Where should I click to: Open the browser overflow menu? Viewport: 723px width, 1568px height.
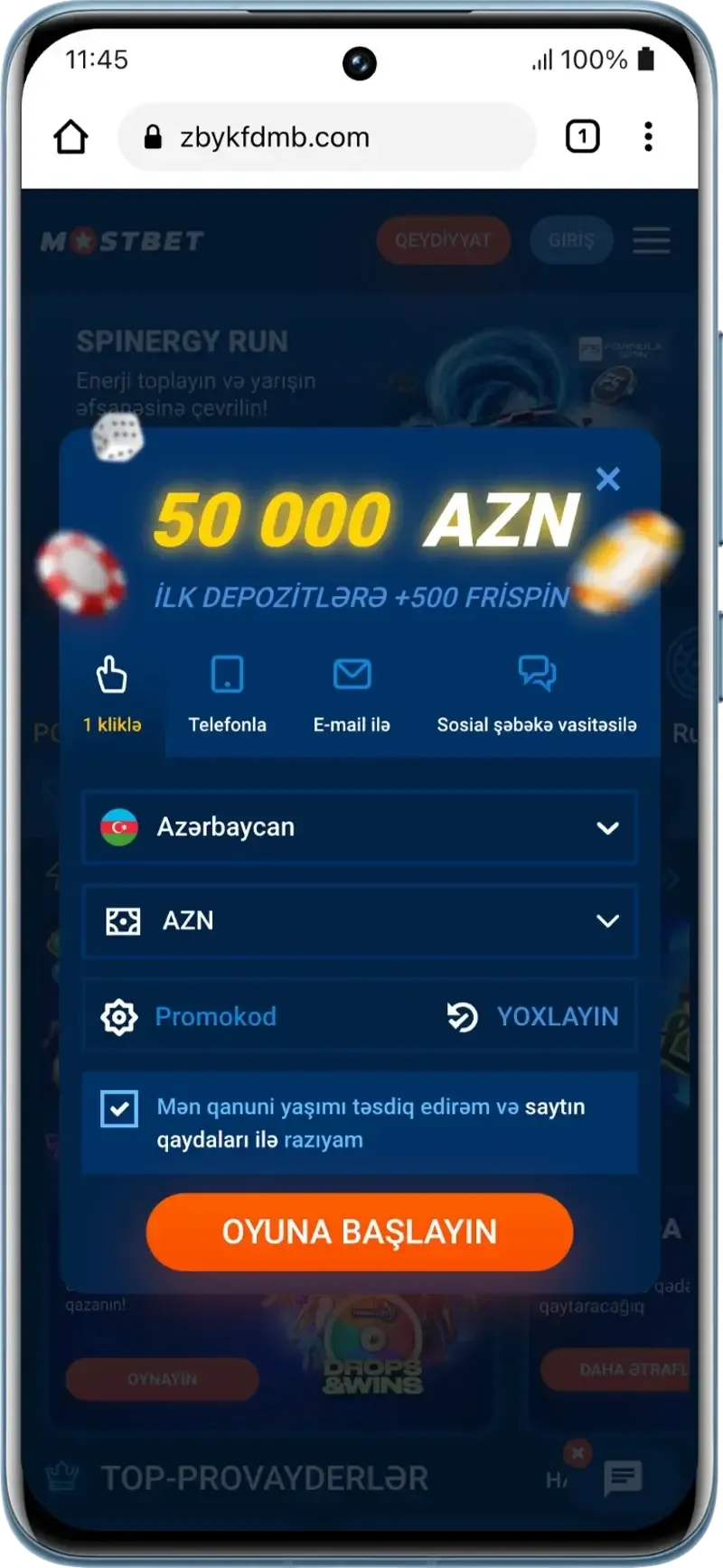(x=648, y=137)
